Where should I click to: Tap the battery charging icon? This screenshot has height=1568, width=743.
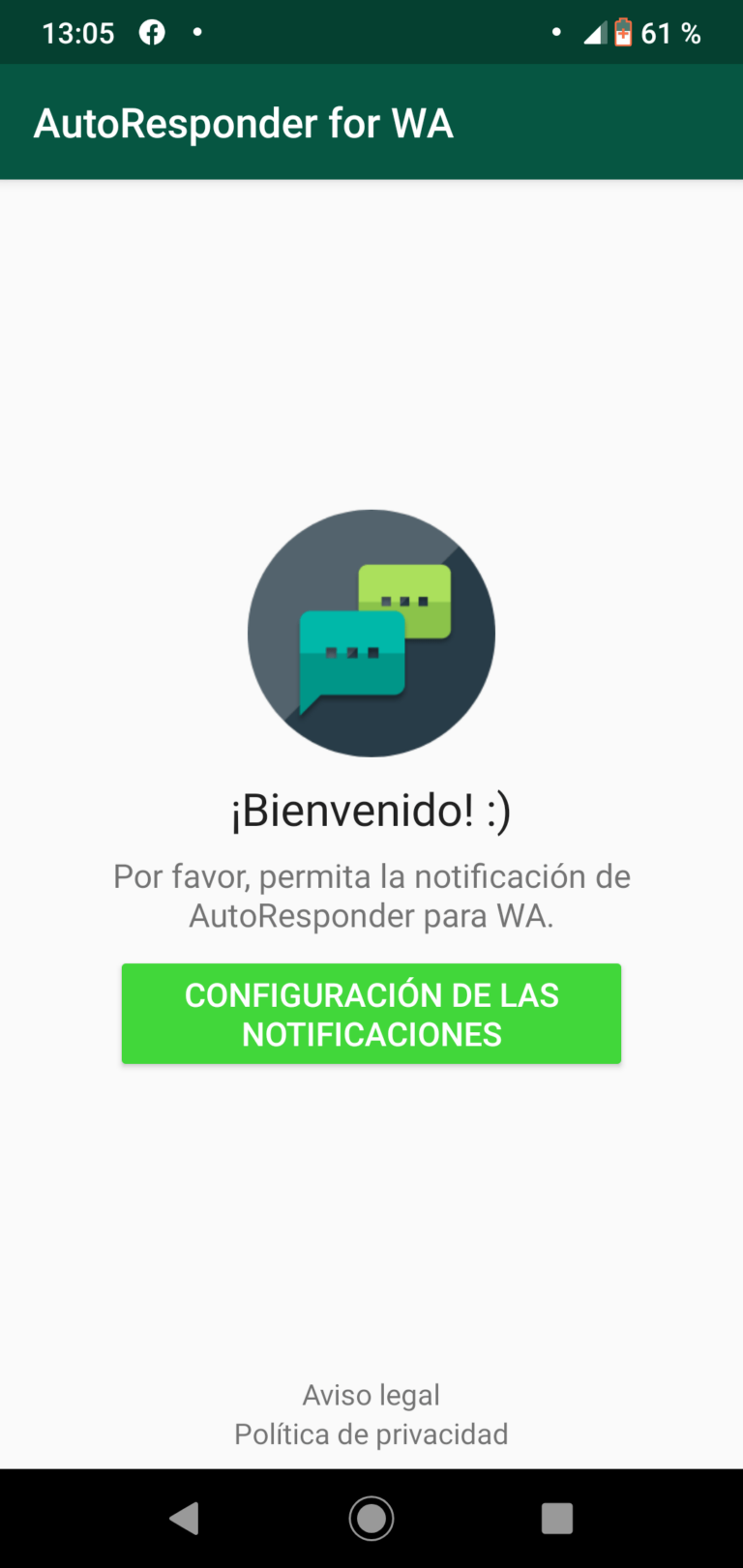(x=623, y=32)
